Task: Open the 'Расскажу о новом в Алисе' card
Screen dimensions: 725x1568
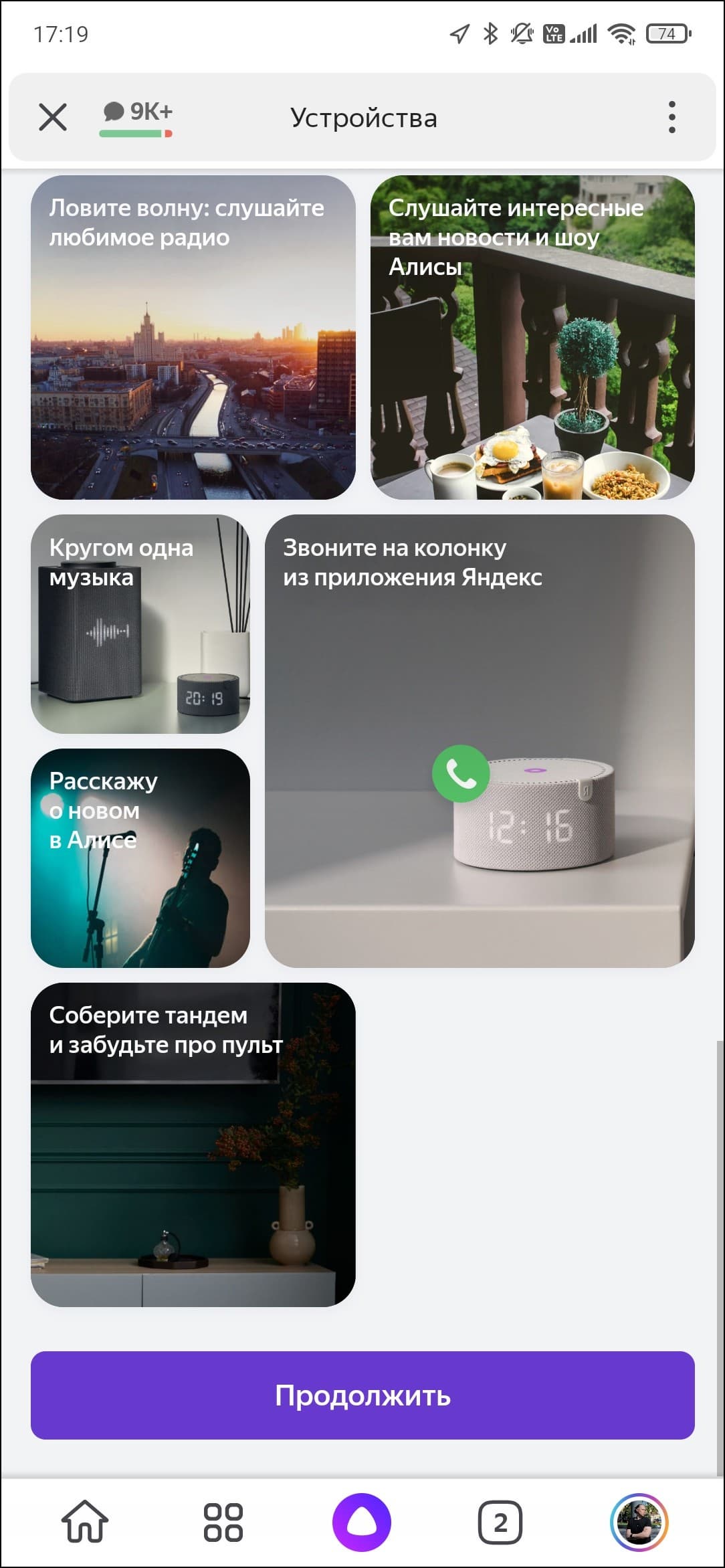Action: pyautogui.click(x=140, y=858)
